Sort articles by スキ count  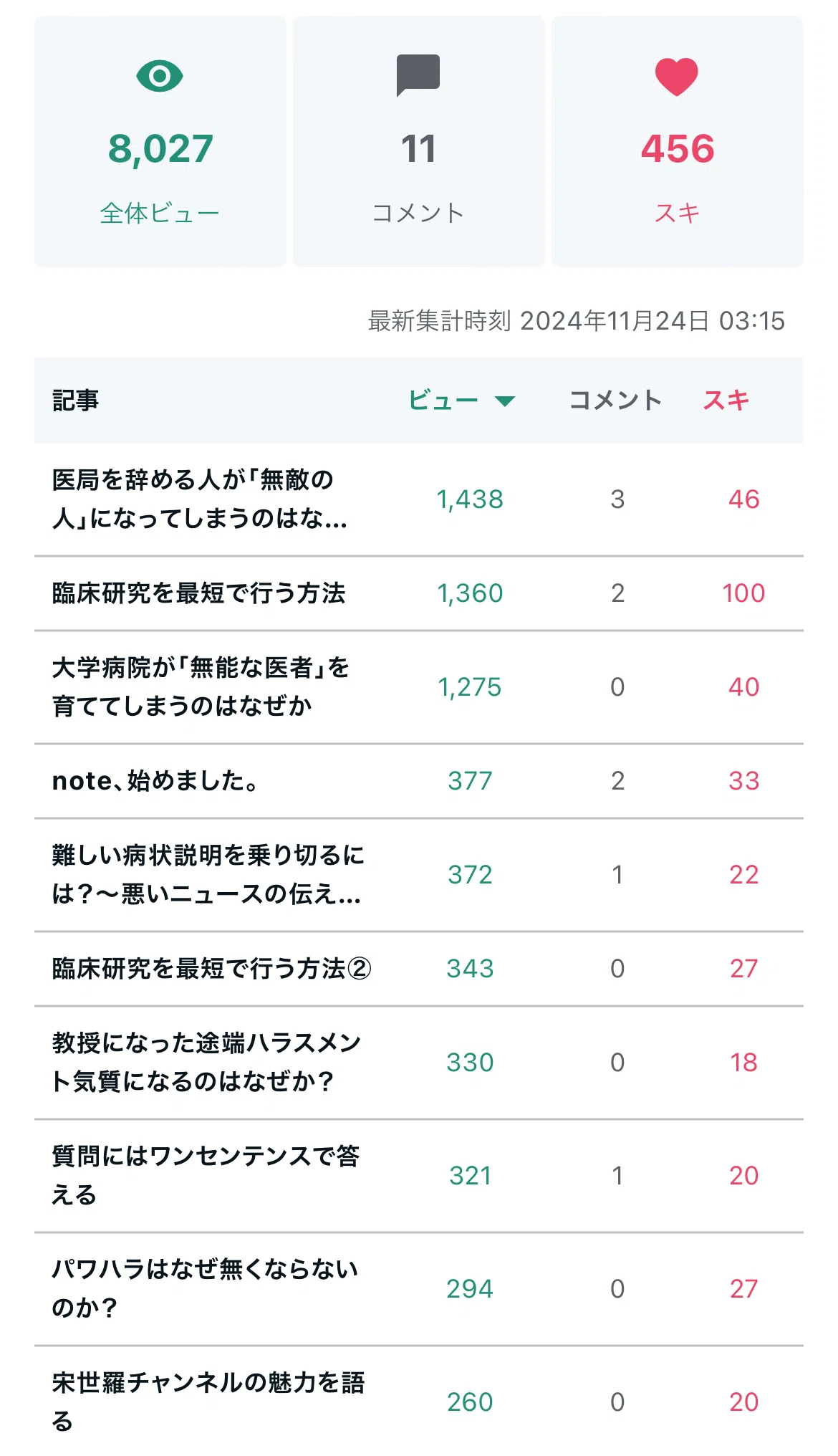click(x=726, y=401)
